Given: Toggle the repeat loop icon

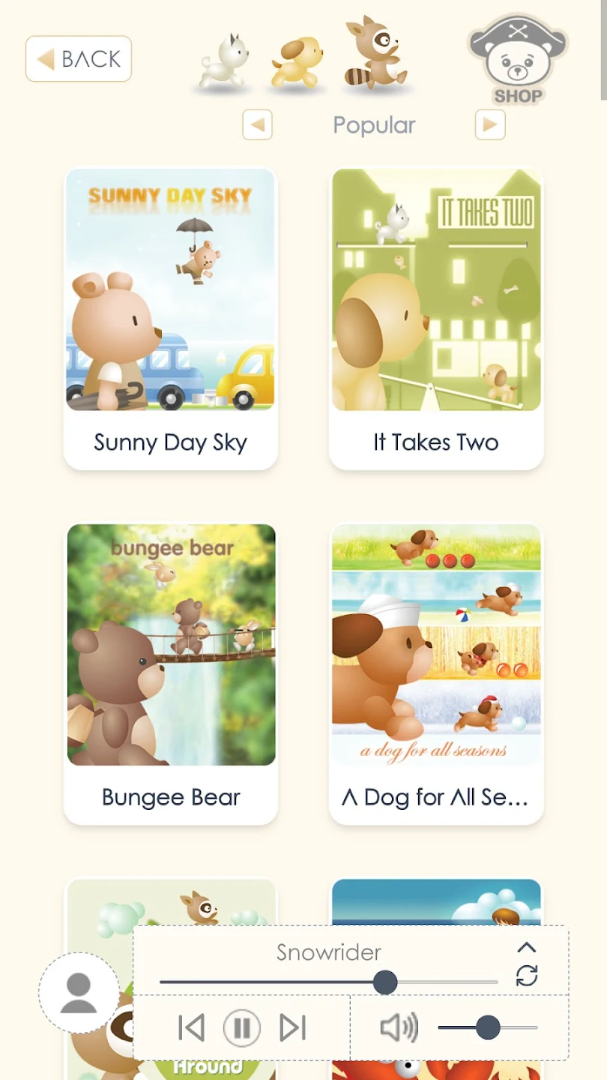Looking at the screenshot, I should pos(527,976).
